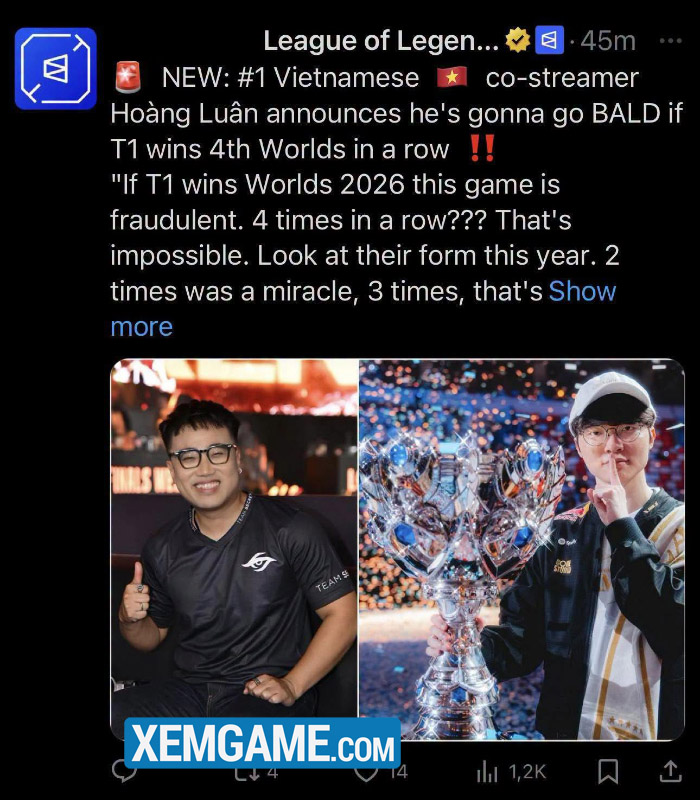Like the post about Hoàng Luân
This screenshot has height=800, width=700.
(x=381, y=772)
